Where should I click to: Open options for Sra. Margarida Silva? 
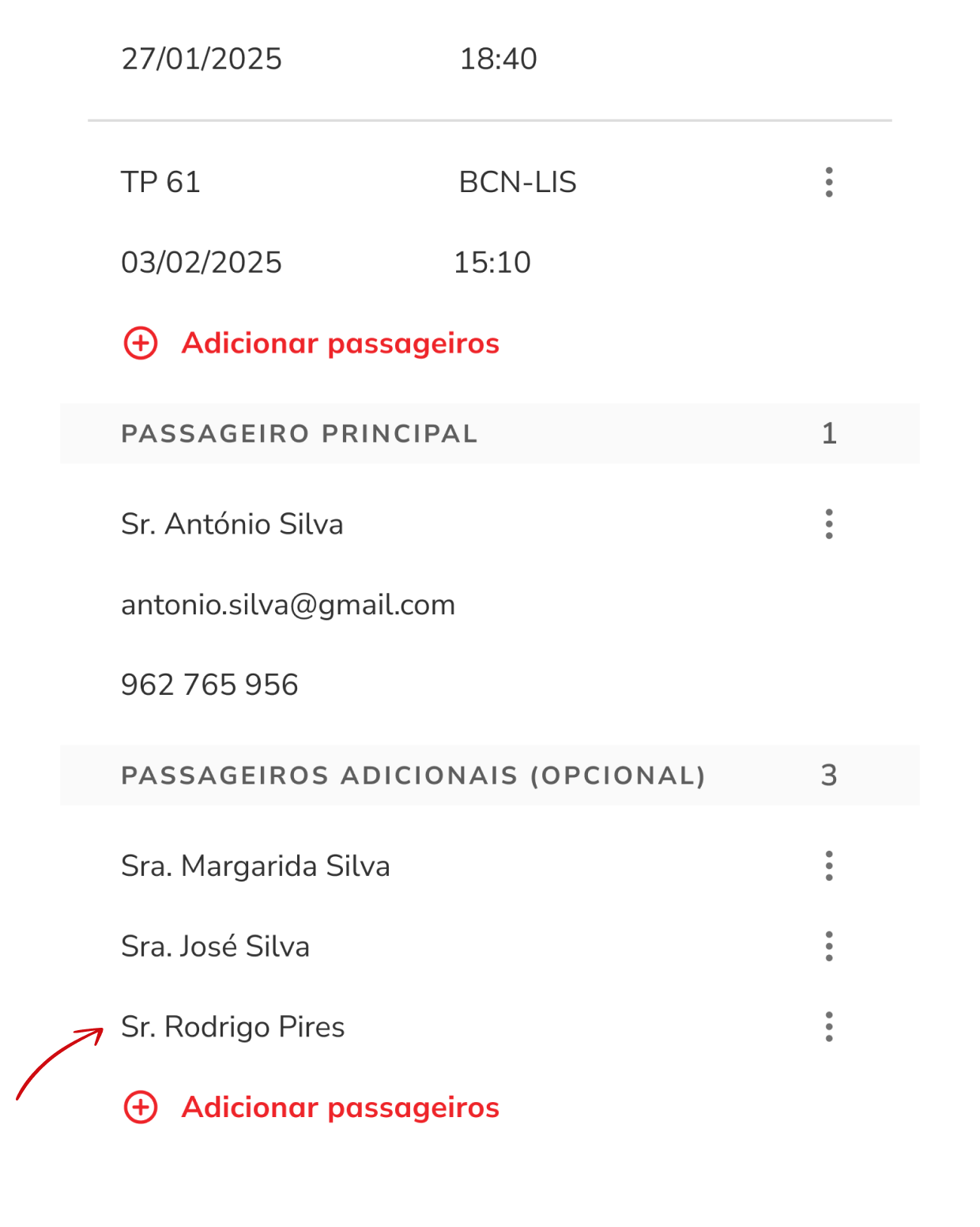828,866
